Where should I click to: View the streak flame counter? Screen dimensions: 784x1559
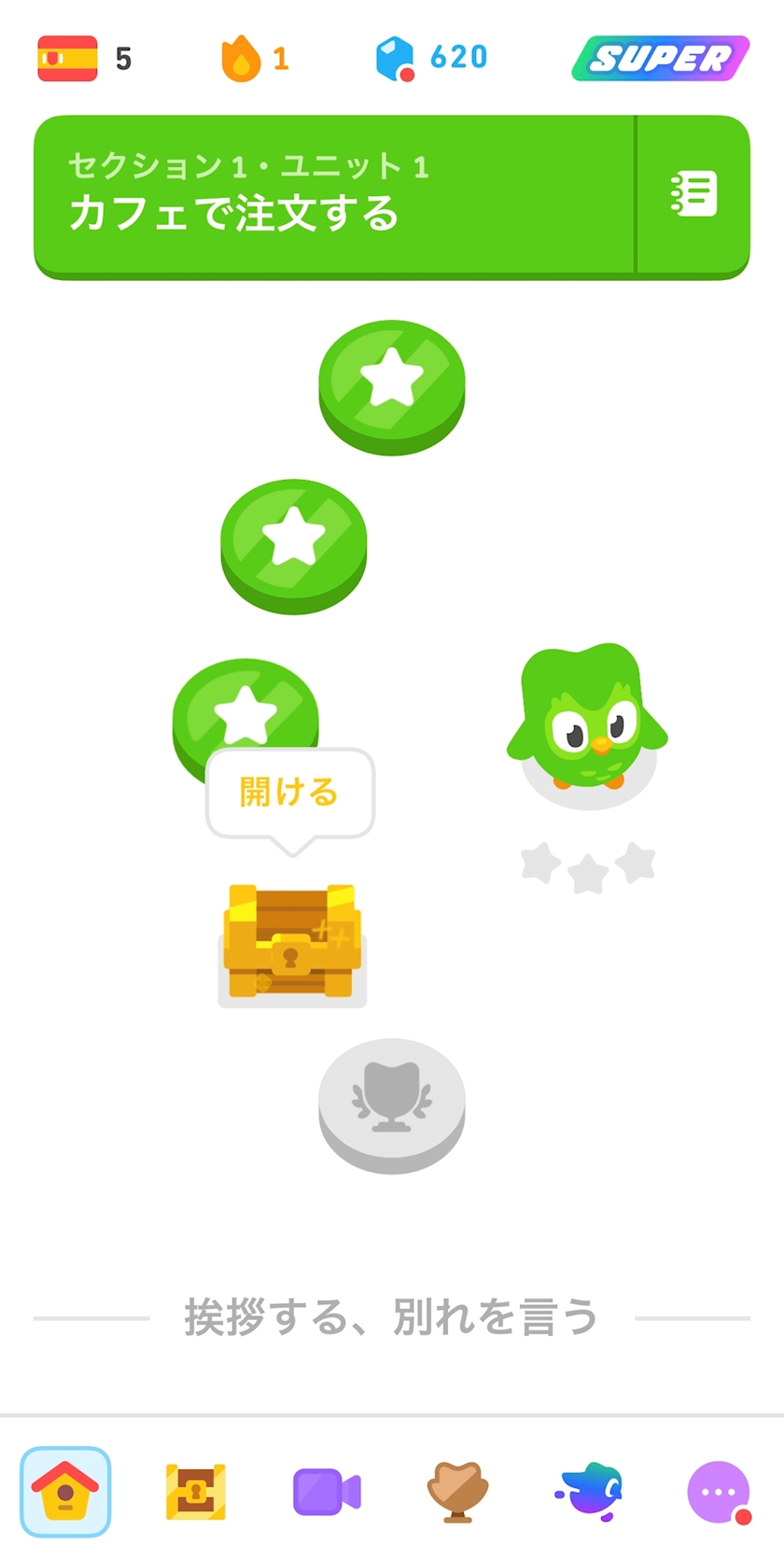click(x=255, y=58)
